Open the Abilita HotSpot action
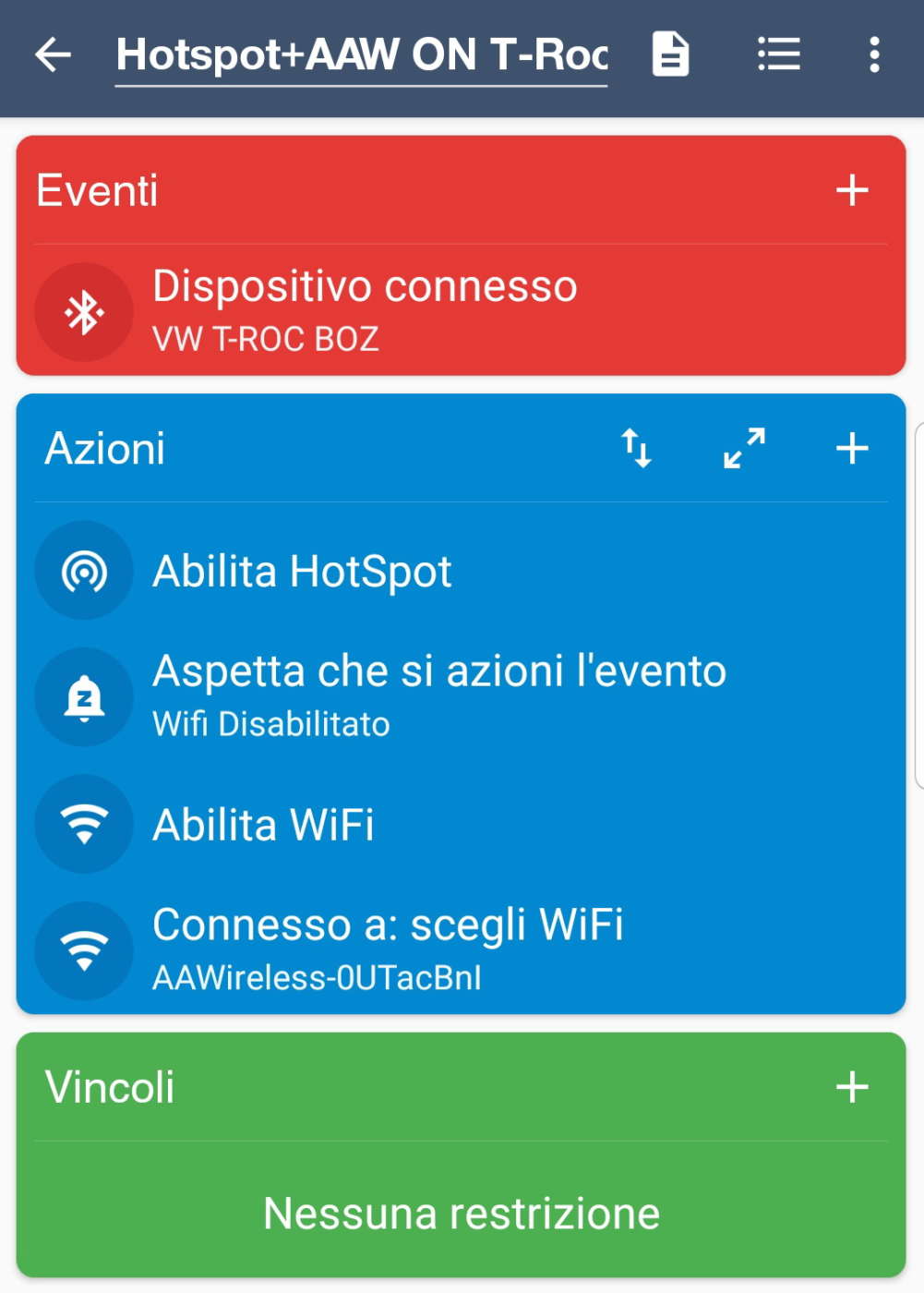This screenshot has height=1293, width=924. [302, 571]
